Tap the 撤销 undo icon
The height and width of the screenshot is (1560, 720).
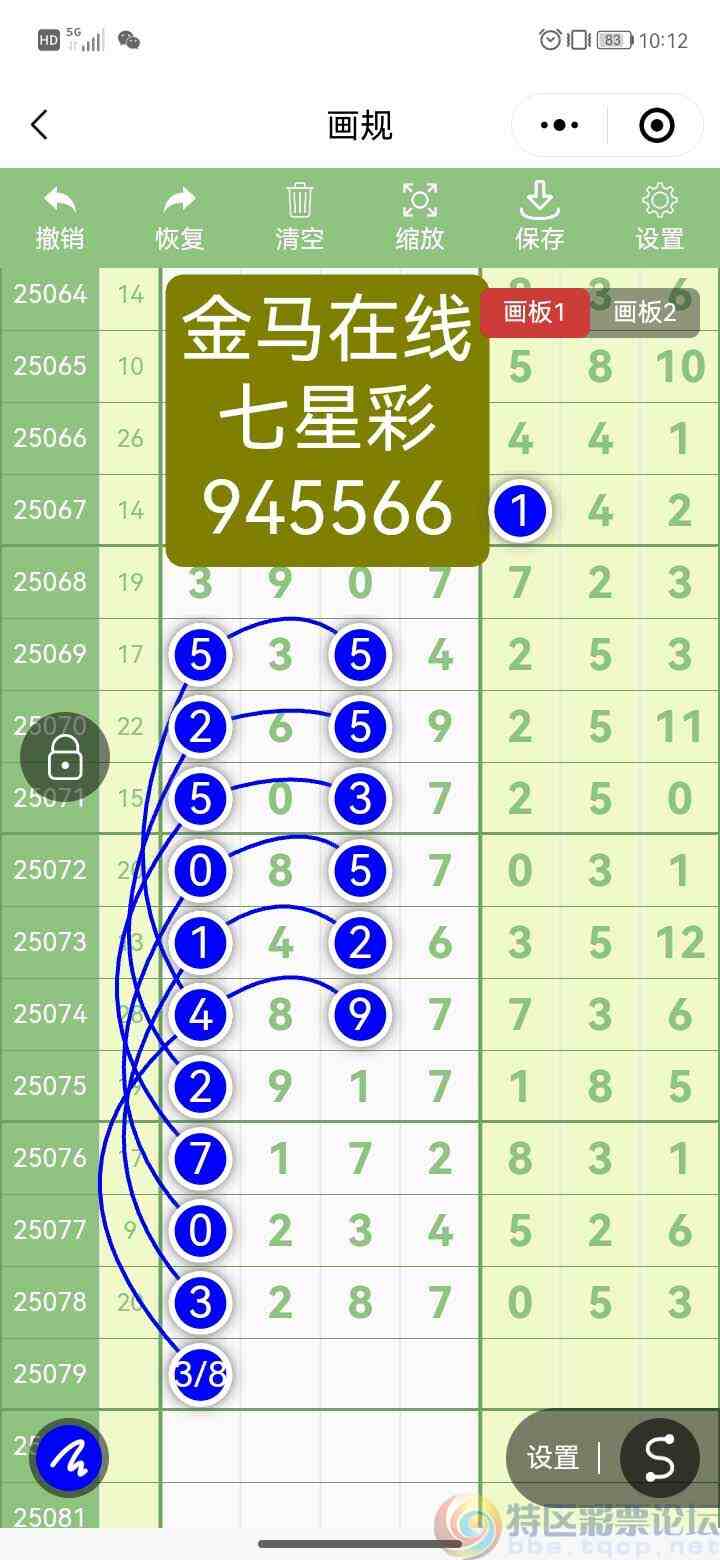(58, 213)
